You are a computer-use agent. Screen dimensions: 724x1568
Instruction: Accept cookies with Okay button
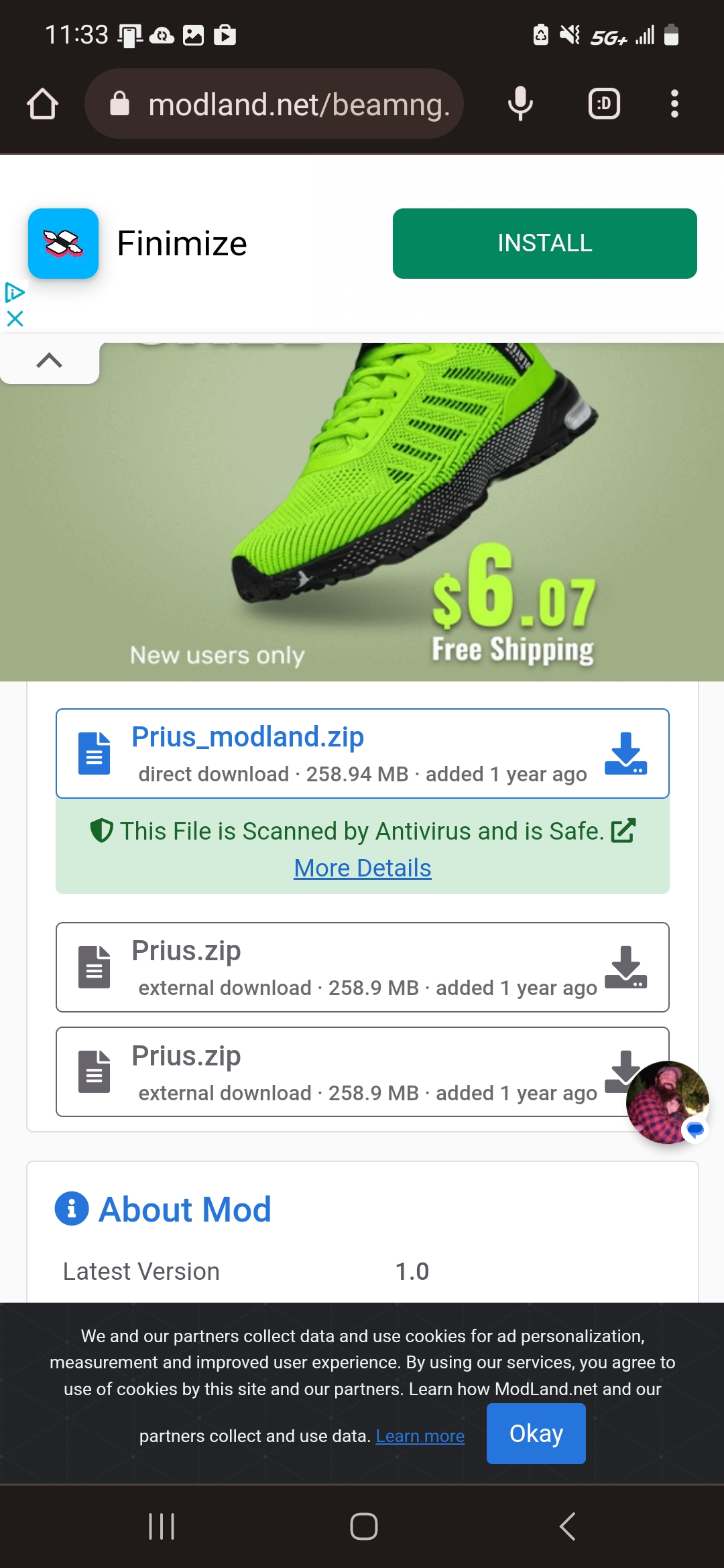click(536, 1433)
